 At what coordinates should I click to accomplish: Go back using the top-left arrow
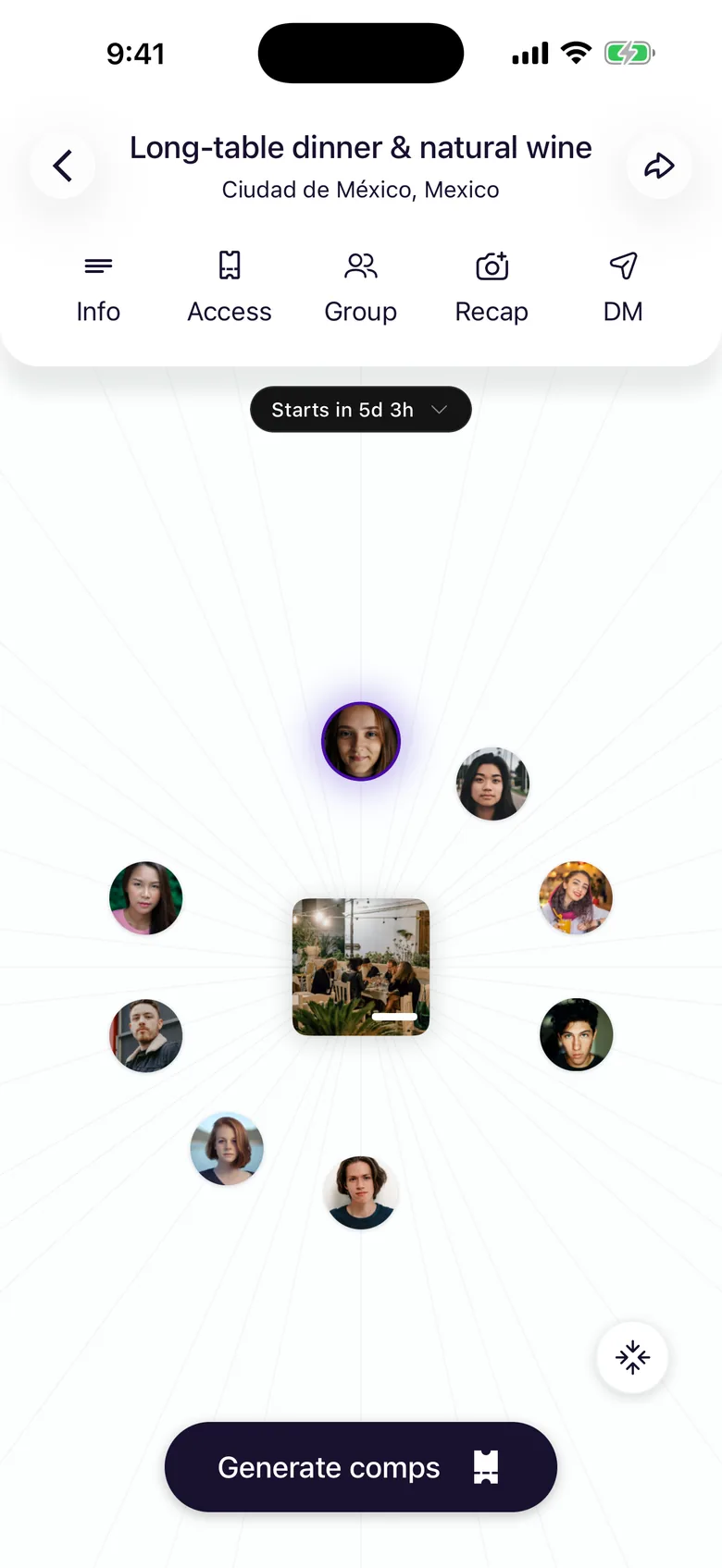(x=62, y=167)
